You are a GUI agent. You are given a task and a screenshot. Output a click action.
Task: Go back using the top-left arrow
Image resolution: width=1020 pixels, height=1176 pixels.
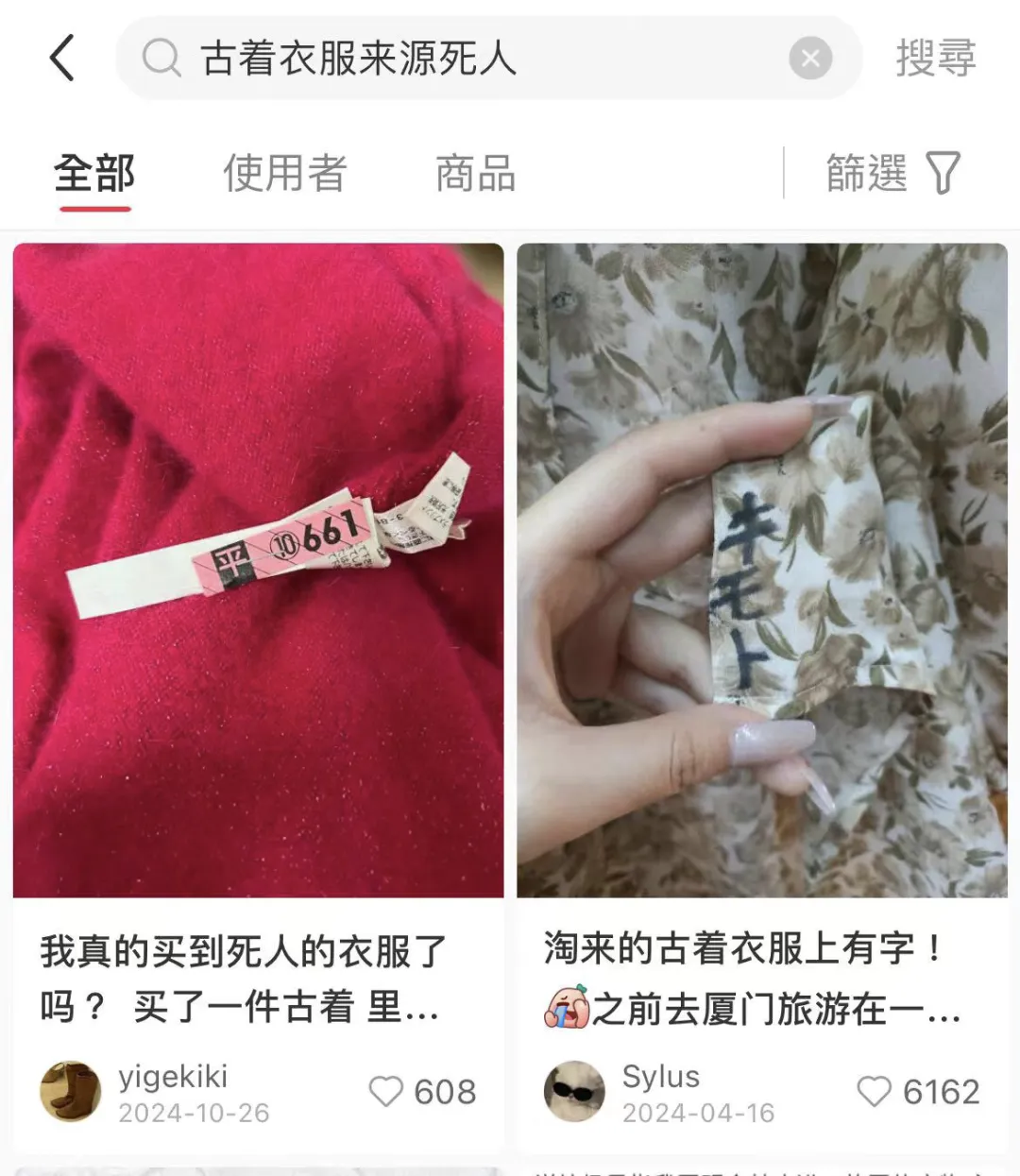(62, 58)
